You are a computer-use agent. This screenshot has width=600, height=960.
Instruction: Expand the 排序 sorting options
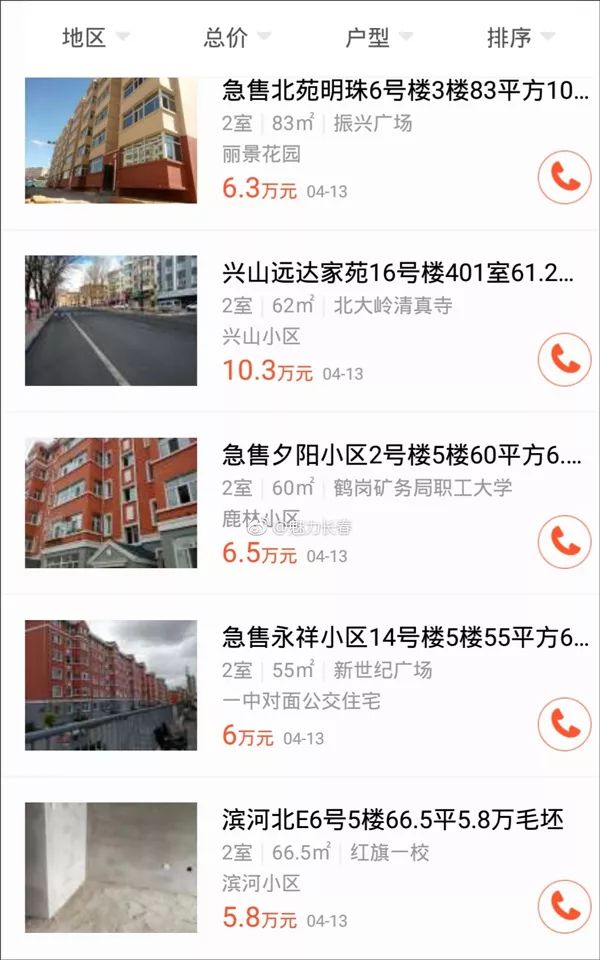[x=520, y=38]
